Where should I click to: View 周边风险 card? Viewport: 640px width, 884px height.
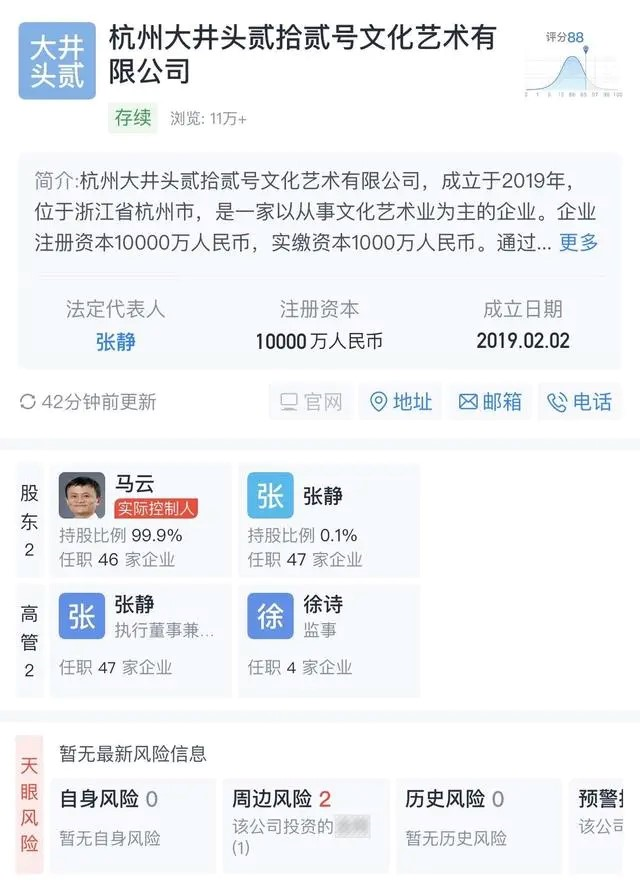pyautogui.click(x=304, y=817)
